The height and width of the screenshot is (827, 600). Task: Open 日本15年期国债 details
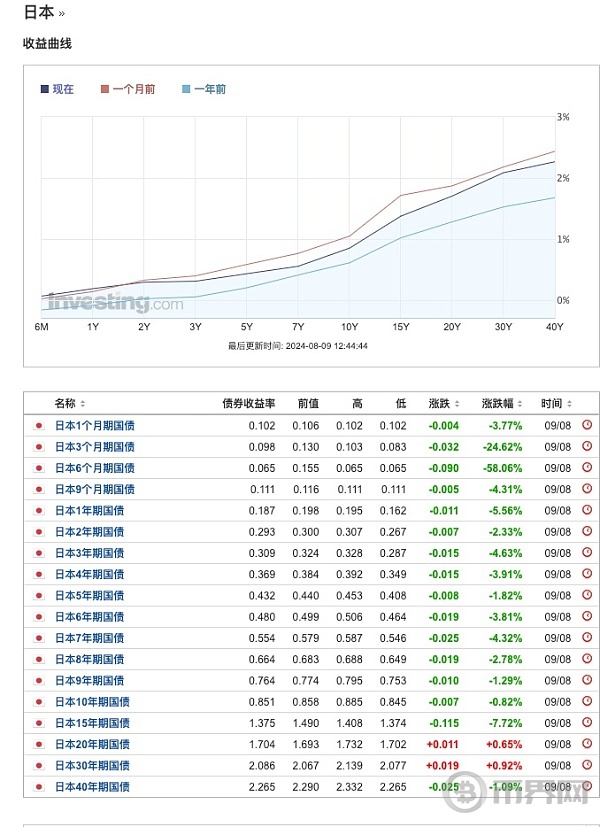click(x=92, y=723)
